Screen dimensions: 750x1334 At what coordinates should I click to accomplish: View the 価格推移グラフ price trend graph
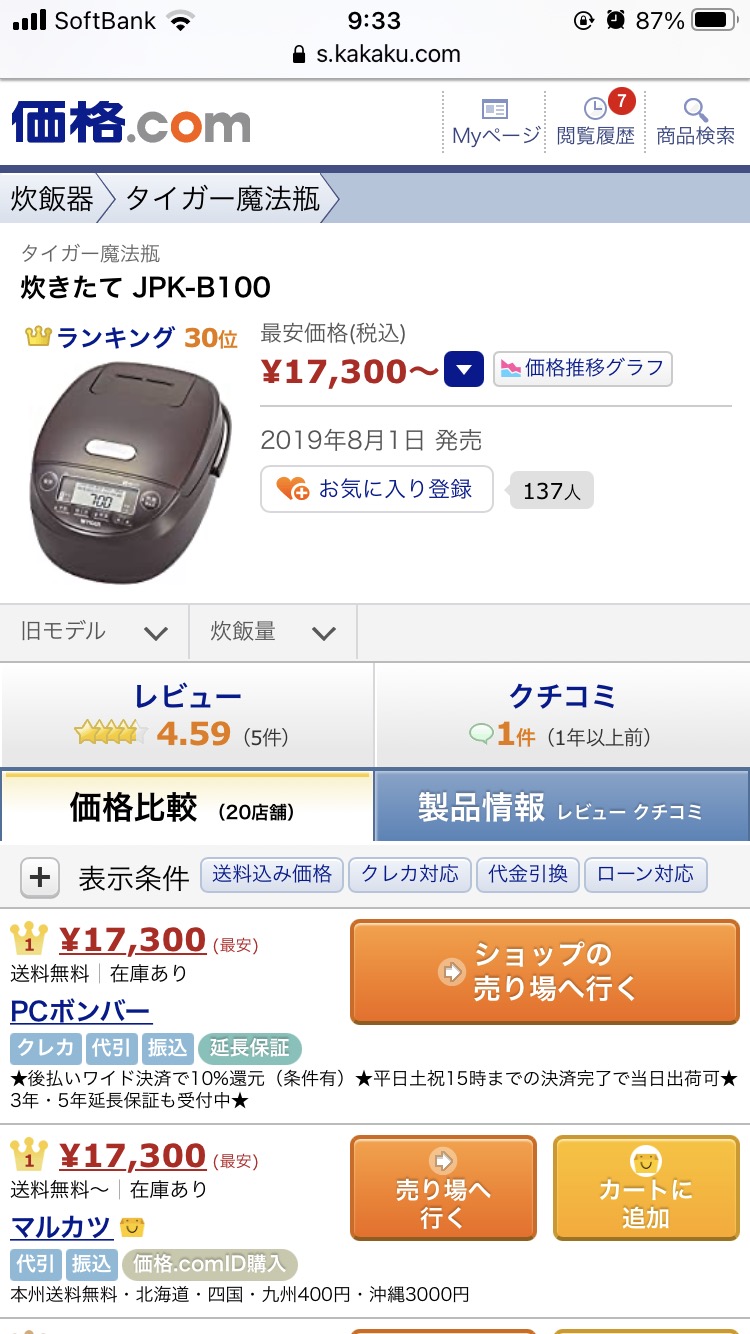[583, 368]
